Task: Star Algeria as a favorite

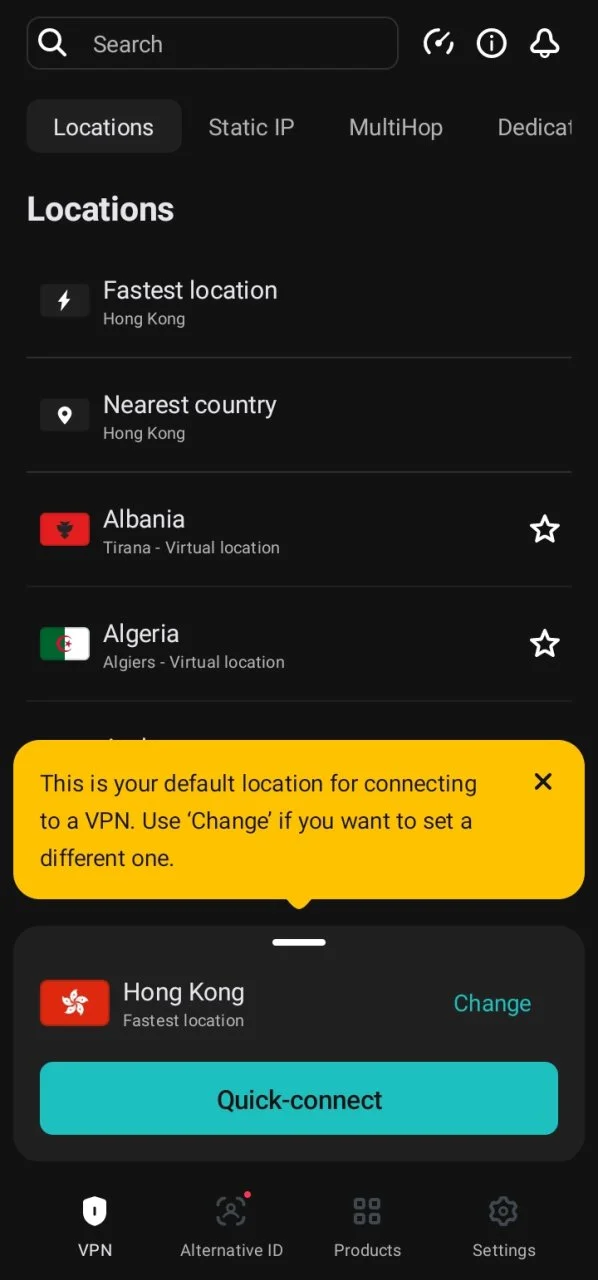Action: pyautogui.click(x=544, y=643)
